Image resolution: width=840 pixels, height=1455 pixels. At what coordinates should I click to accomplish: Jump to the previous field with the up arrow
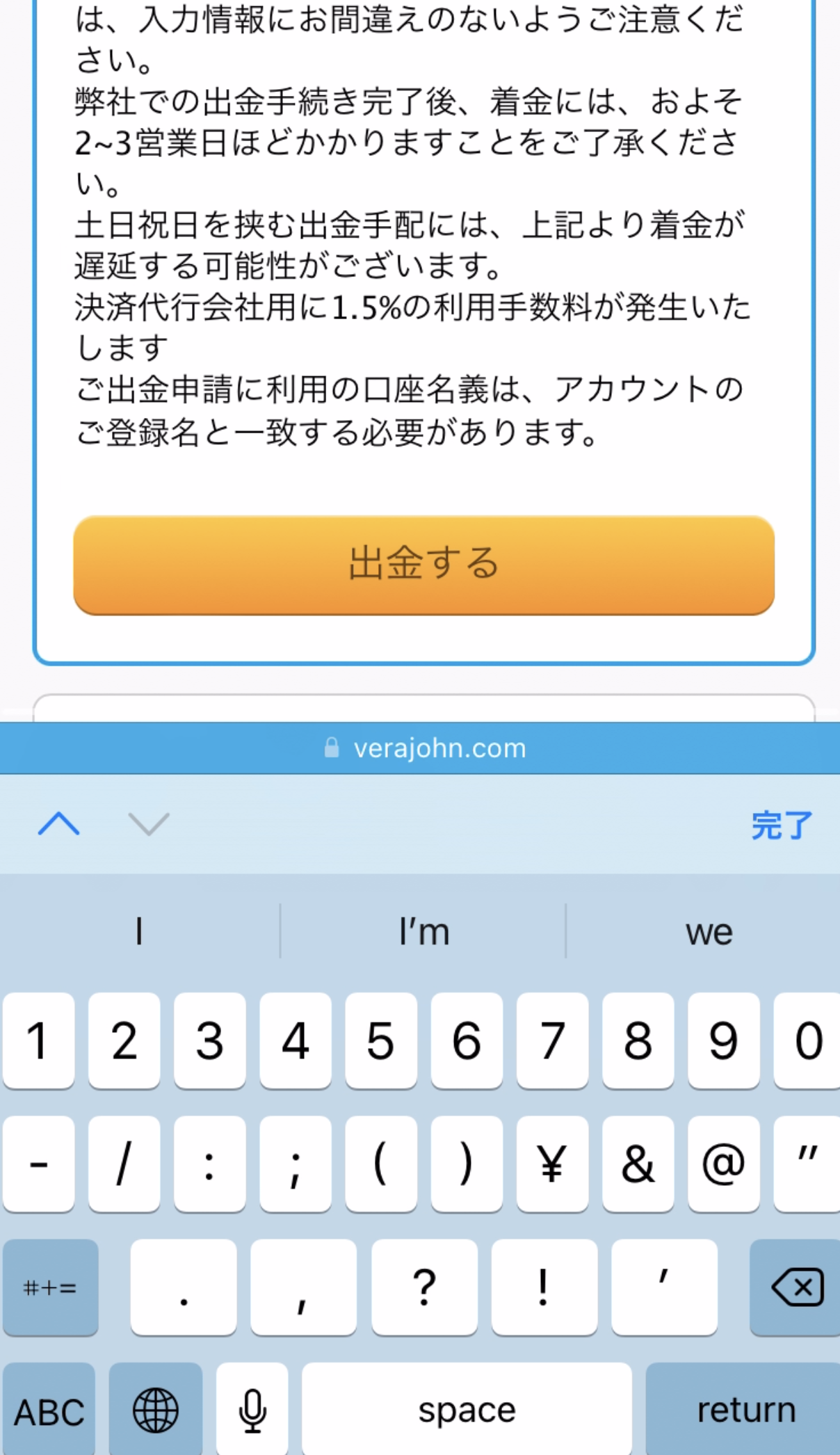click(59, 824)
